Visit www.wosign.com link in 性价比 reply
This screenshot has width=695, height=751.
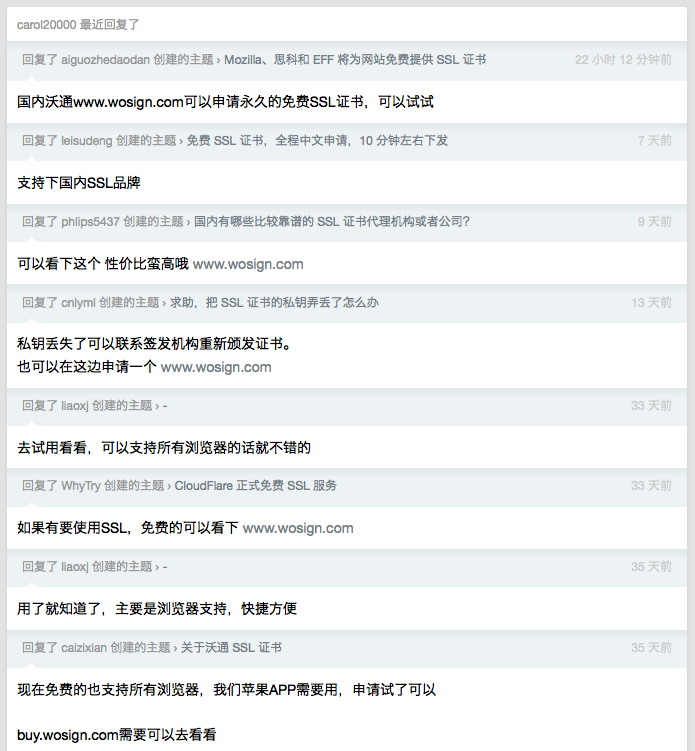point(248,264)
